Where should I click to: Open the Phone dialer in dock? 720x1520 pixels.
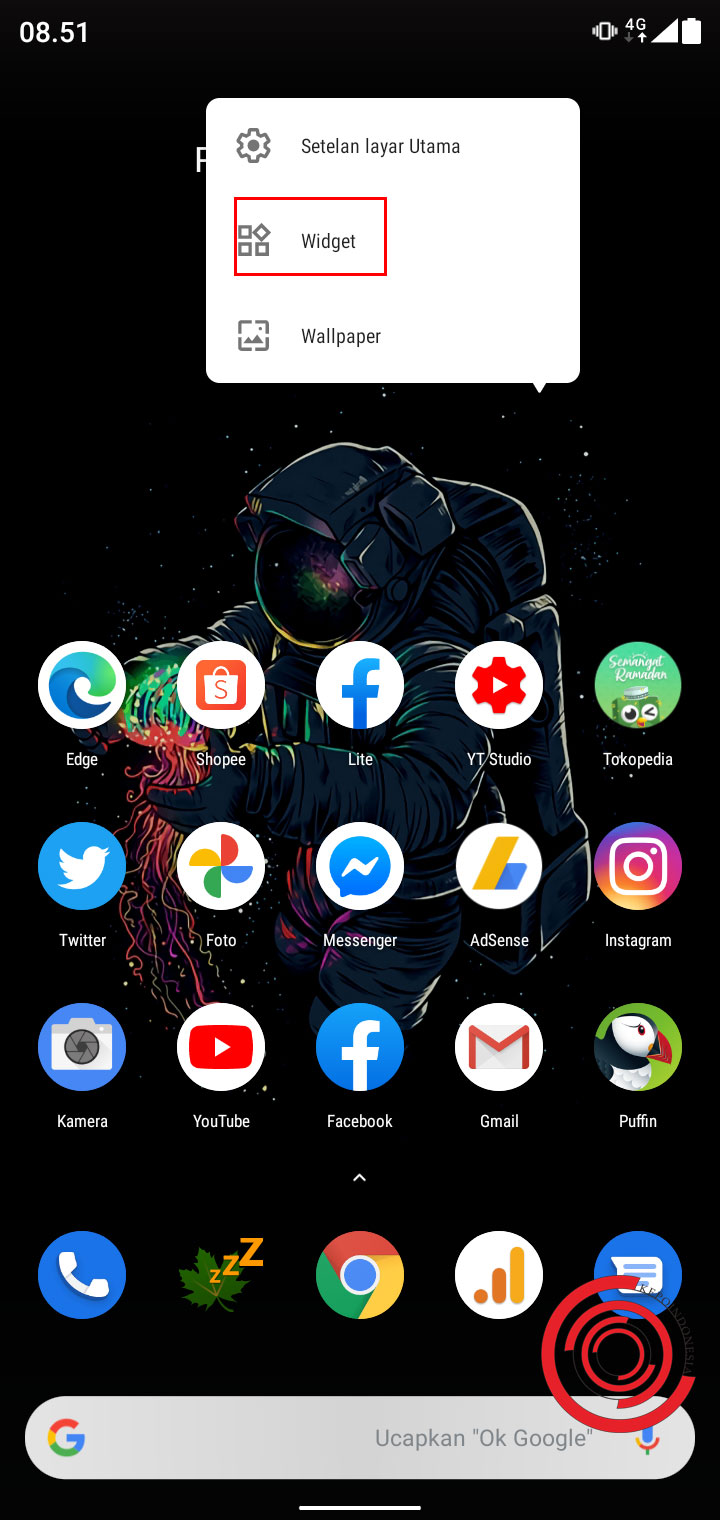(82, 1275)
